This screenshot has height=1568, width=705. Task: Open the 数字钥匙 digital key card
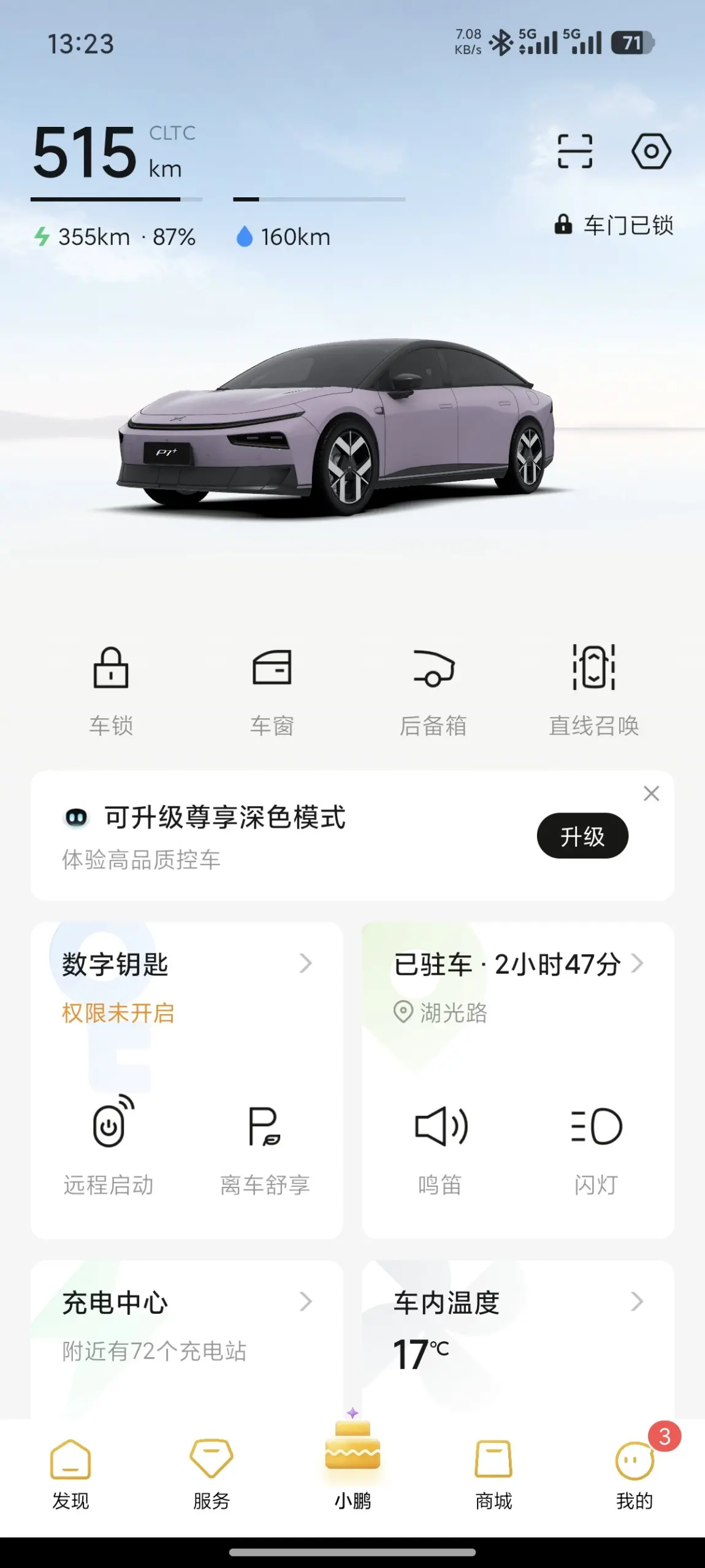(187, 964)
